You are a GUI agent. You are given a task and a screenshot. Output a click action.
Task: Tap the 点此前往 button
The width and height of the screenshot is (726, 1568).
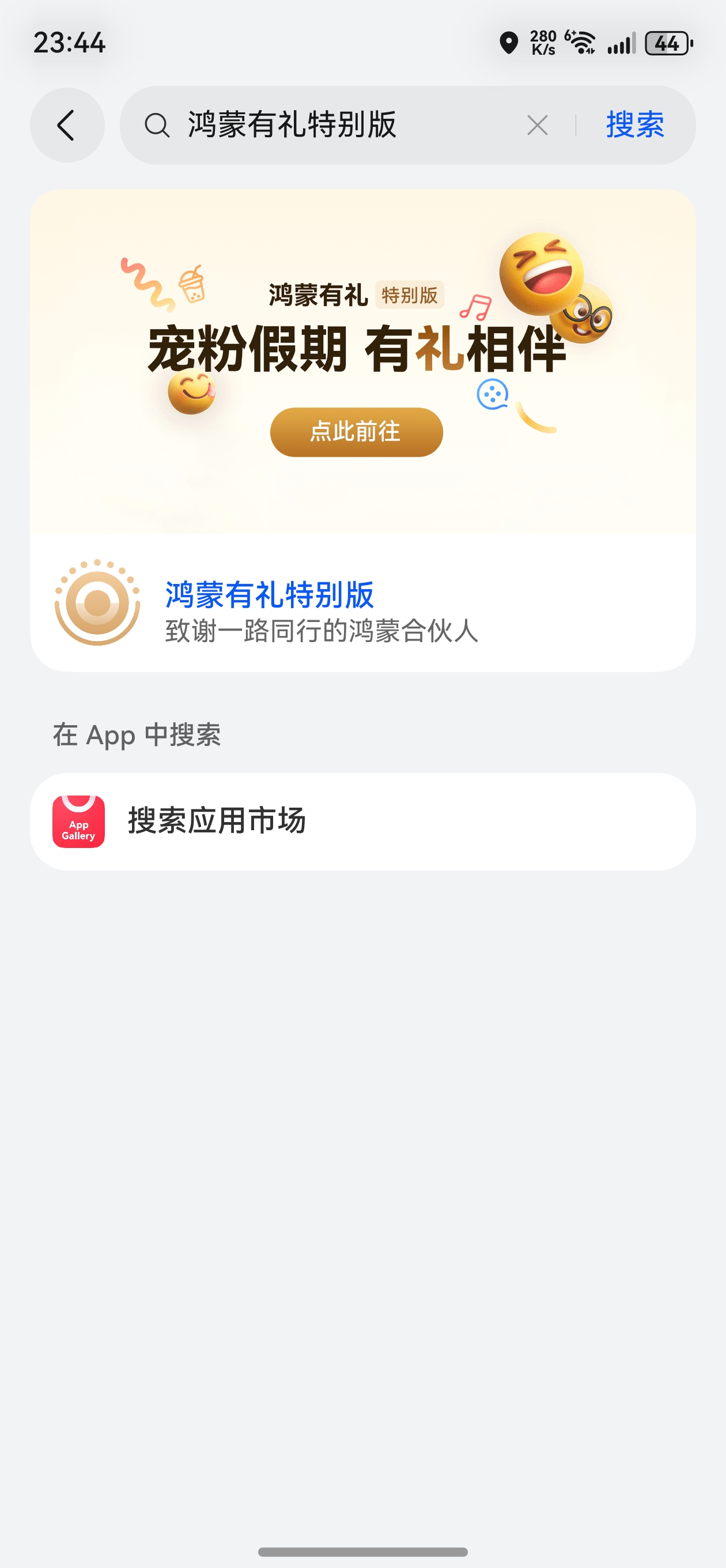coord(356,432)
